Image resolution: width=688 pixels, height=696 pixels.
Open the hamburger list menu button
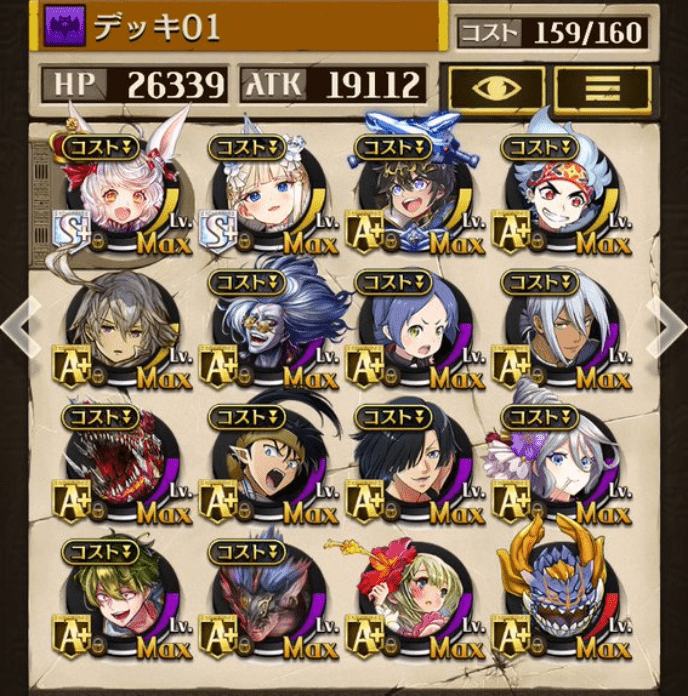[602, 88]
